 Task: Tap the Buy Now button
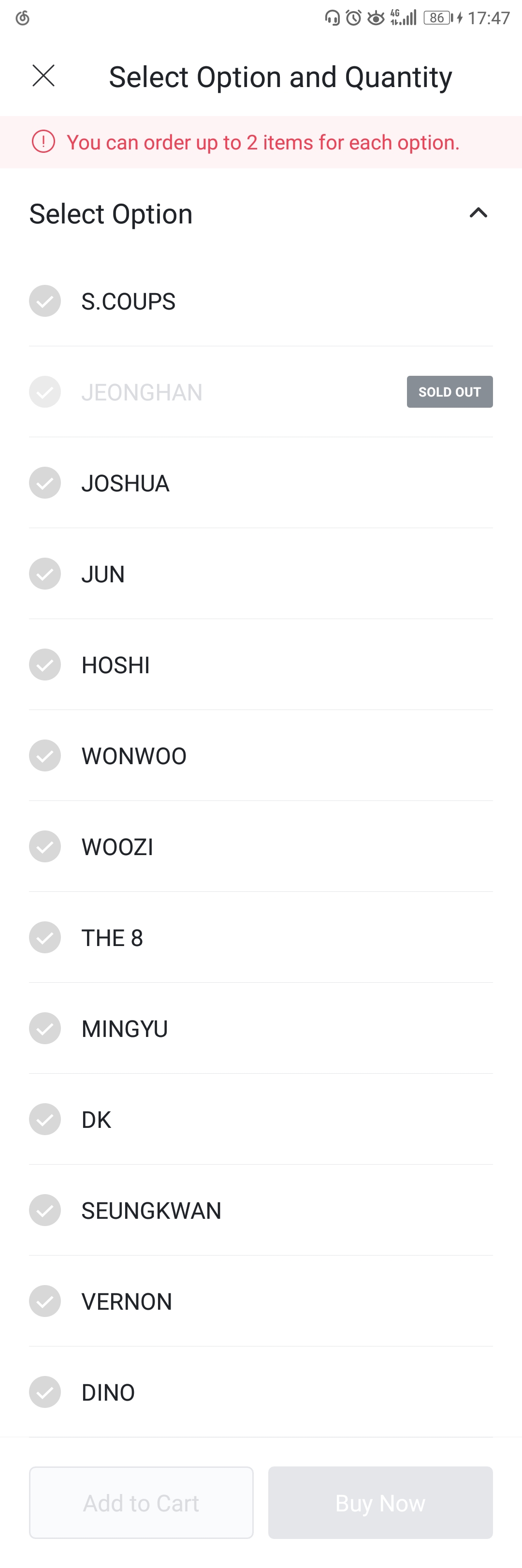pos(380,1502)
